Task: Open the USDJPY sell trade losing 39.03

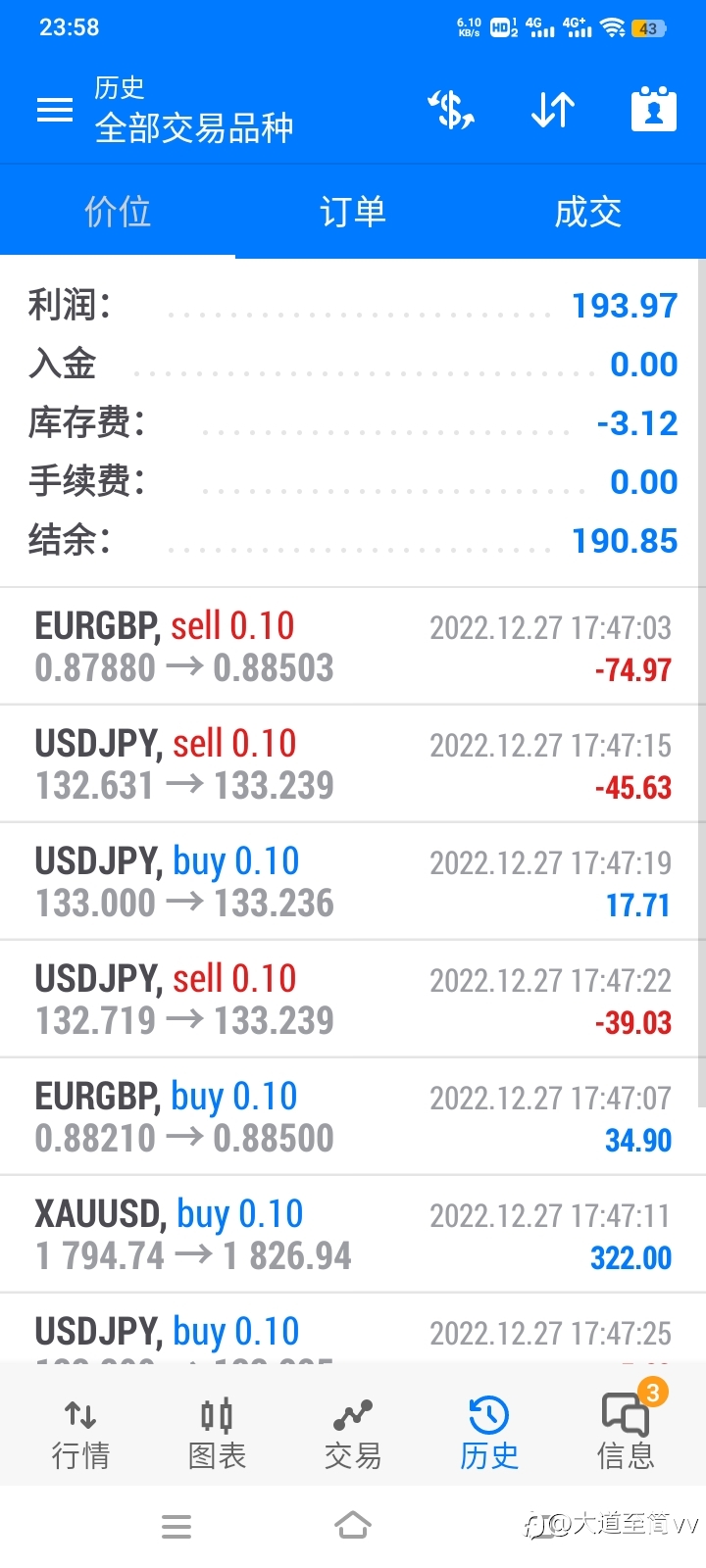Action: [x=353, y=1000]
